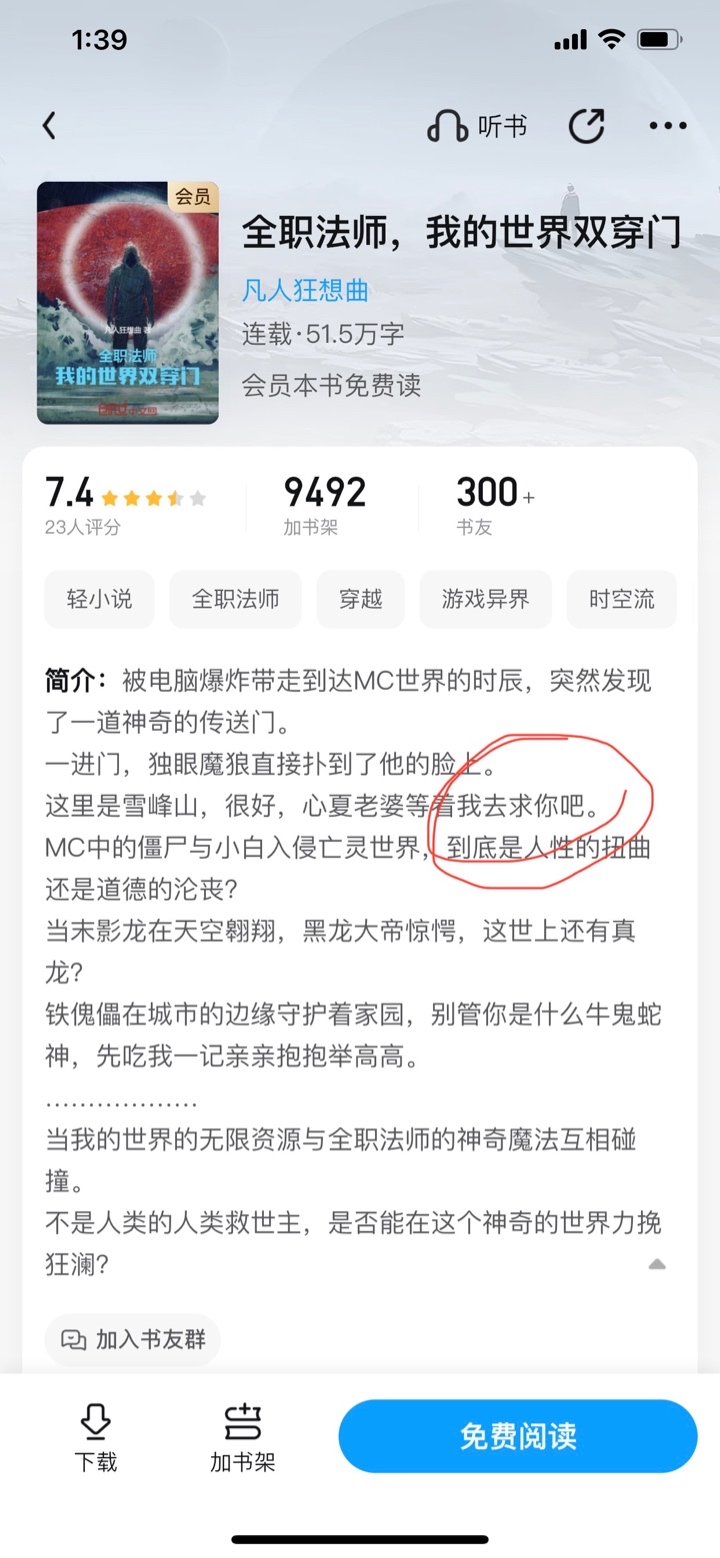The width and height of the screenshot is (720, 1558).
Task: Select the 时空流 tag
Action: [x=621, y=599]
